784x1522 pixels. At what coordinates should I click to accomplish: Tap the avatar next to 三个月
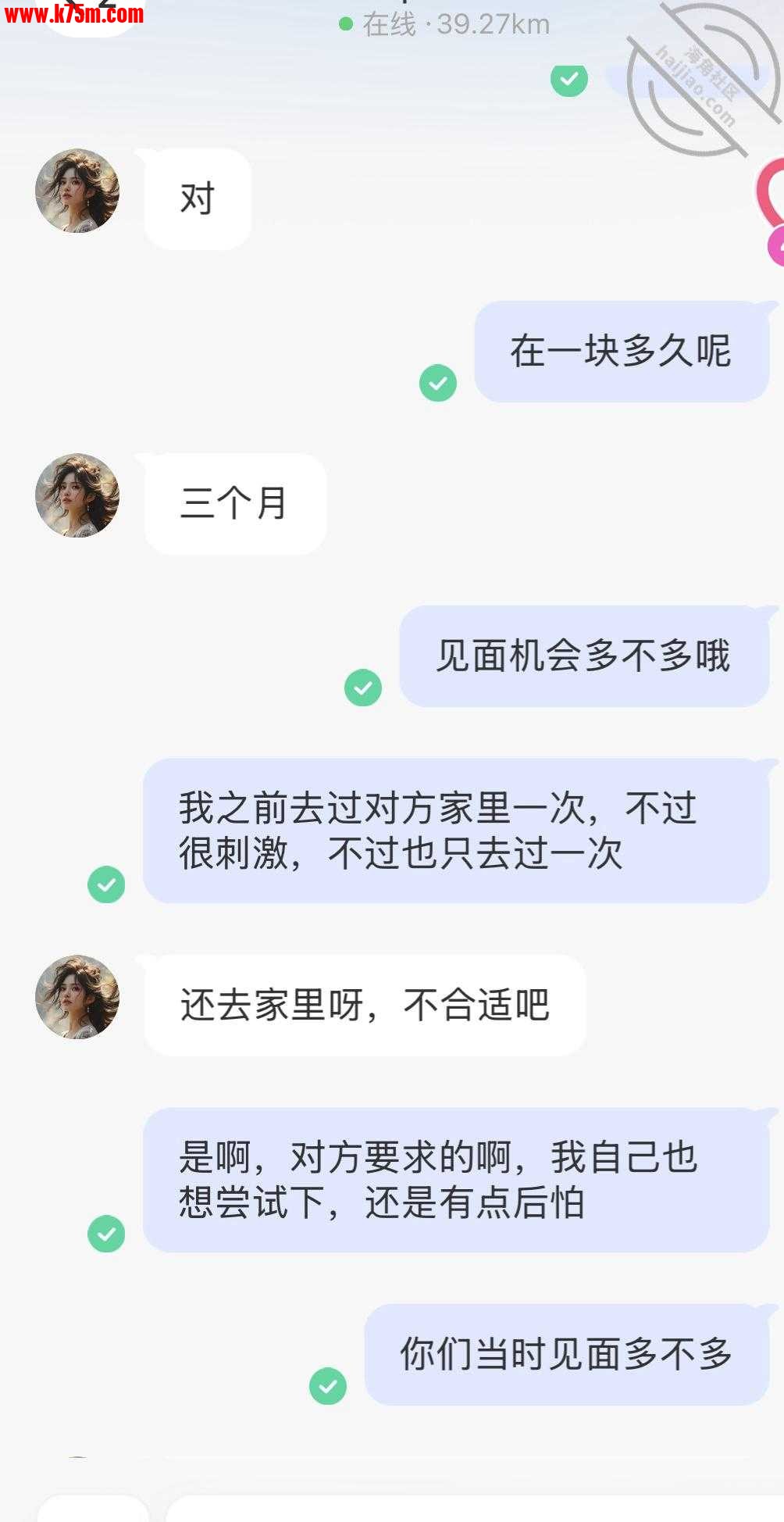point(77,495)
